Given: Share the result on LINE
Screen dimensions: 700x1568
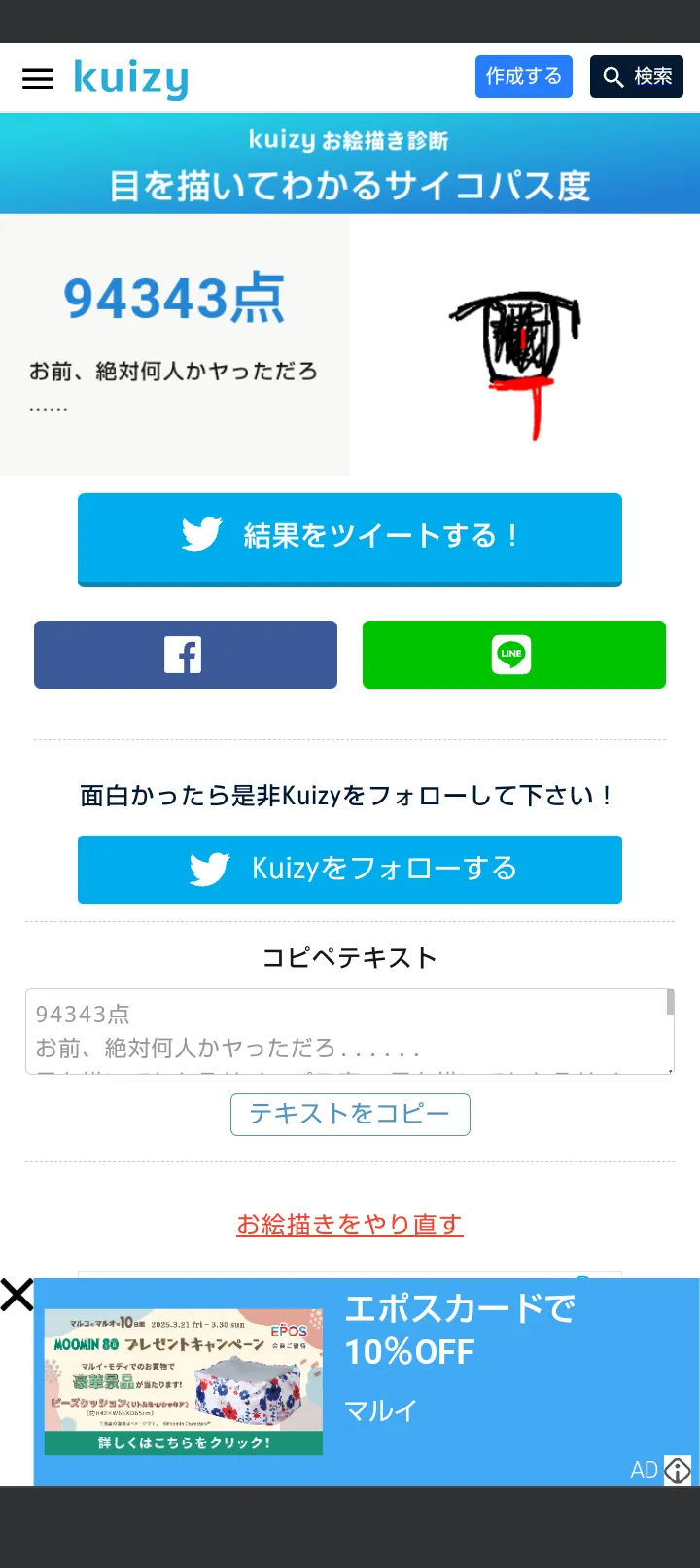Looking at the screenshot, I should (x=514, y=655).
